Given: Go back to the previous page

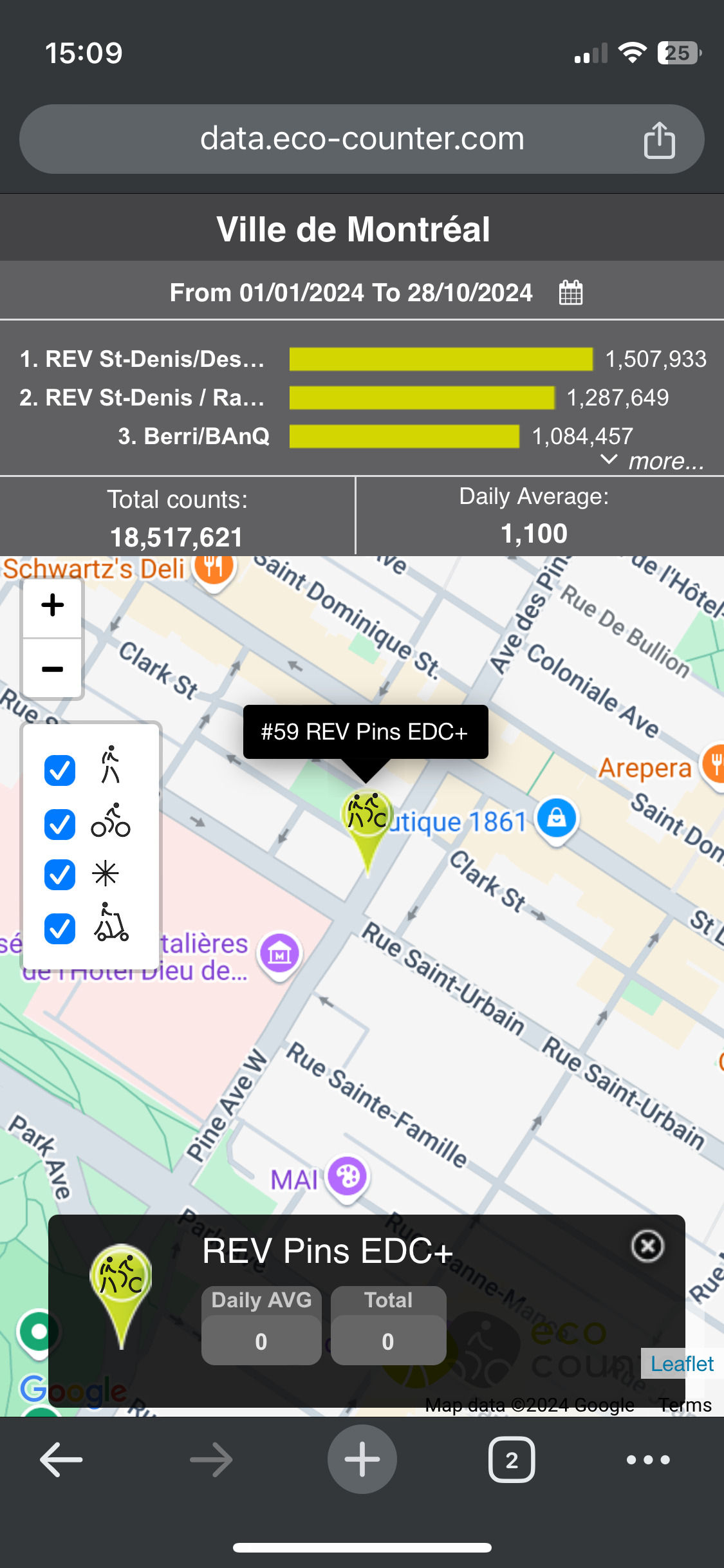Looking at the screenshot, I should pyautogui.click(x=61, y=1459).
